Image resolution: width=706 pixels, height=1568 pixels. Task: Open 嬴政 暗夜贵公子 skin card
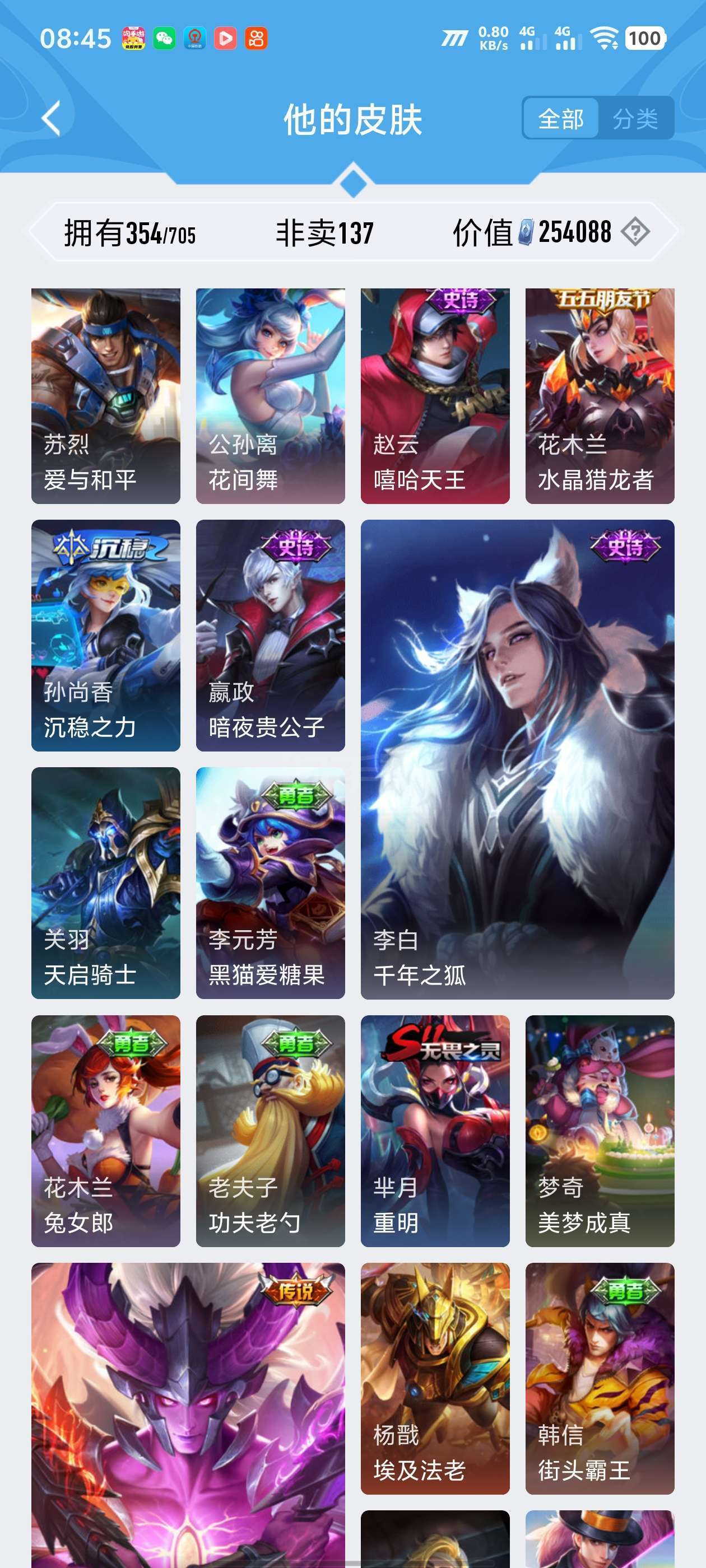pos(271,635)
